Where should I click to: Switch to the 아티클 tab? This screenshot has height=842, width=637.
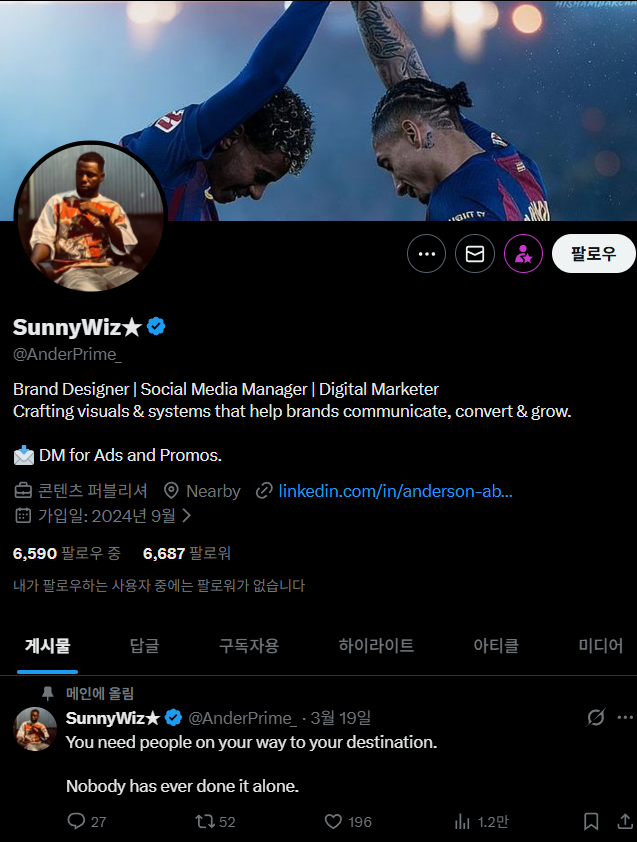496,646
